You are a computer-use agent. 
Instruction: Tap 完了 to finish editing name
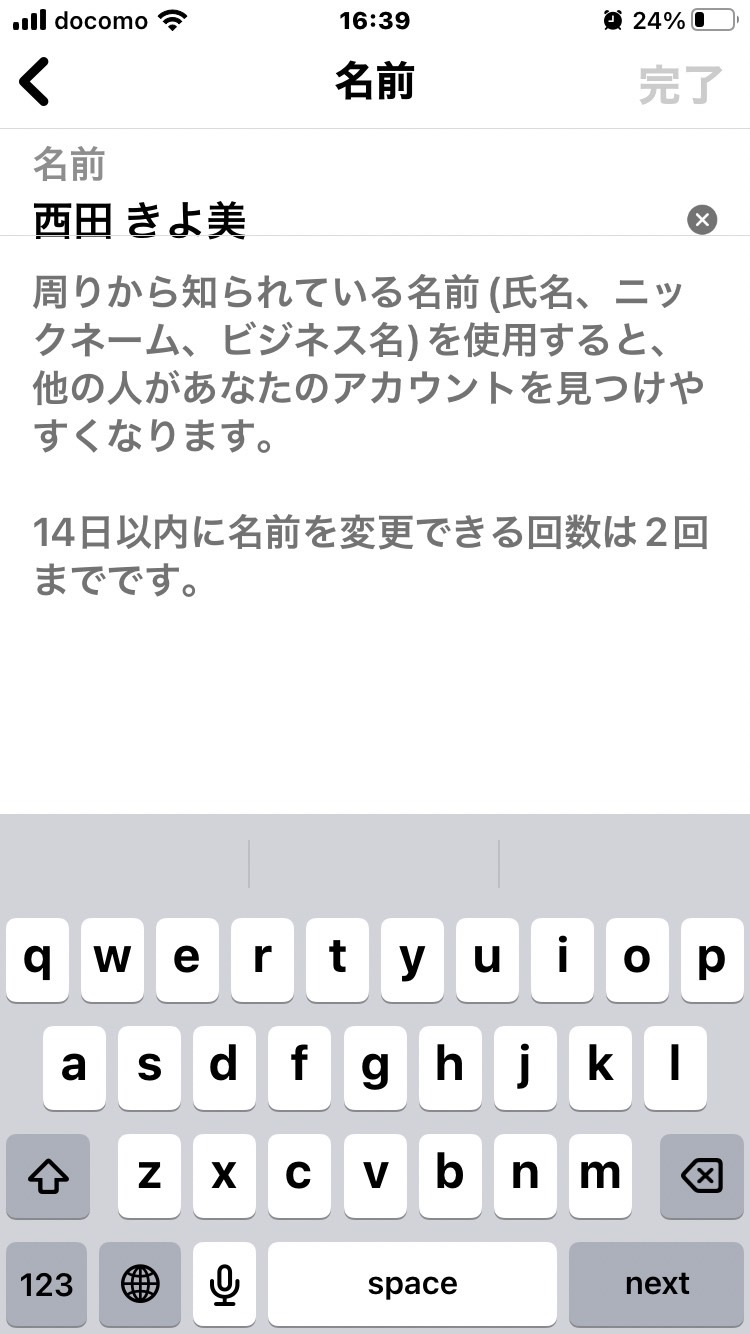(x=680, y=86)
